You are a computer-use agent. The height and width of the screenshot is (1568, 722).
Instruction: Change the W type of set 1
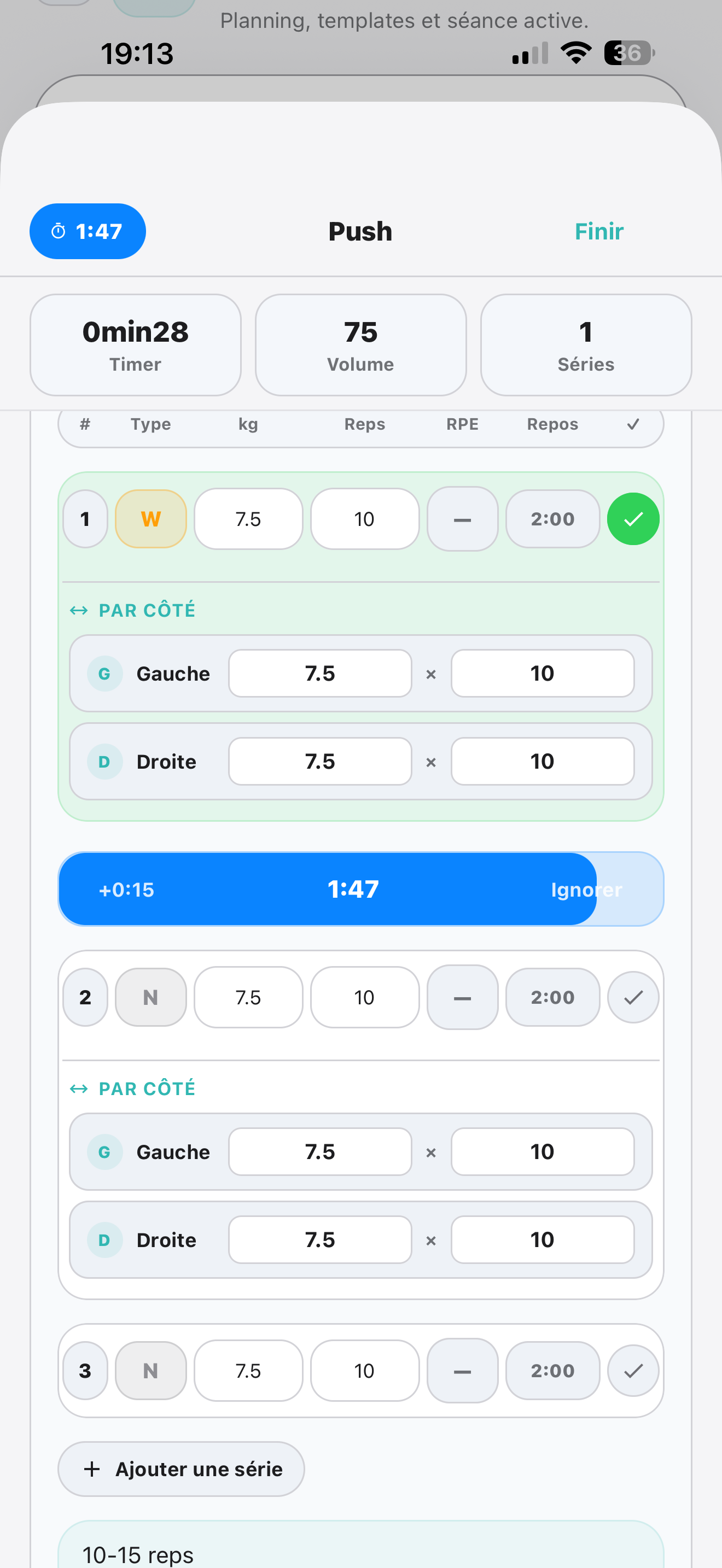(150, 519)
